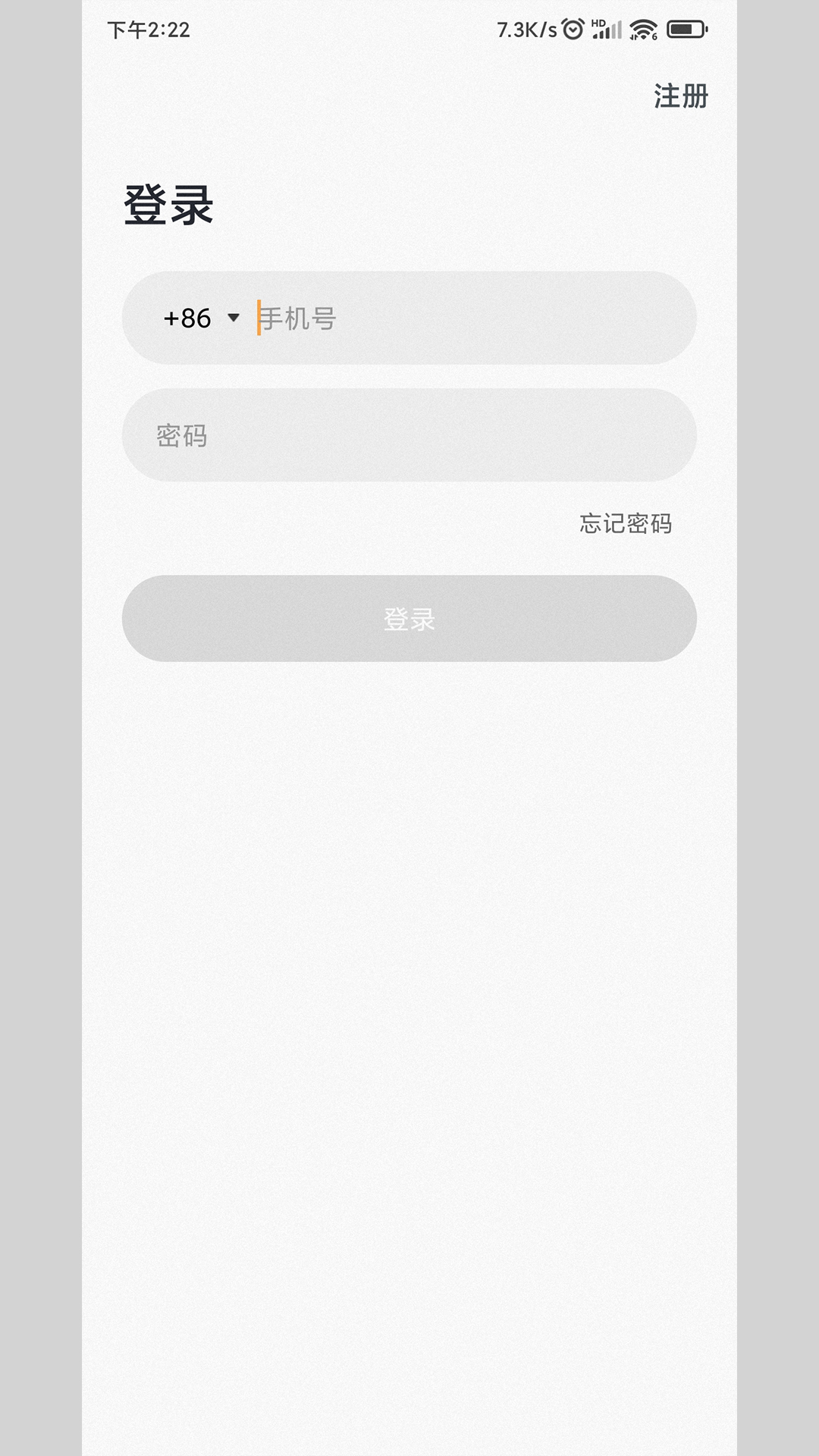The width and height of the screenshot is (819, 1456).
Task: Expand the +86 country code dropdown
Action: coord(201,318)
